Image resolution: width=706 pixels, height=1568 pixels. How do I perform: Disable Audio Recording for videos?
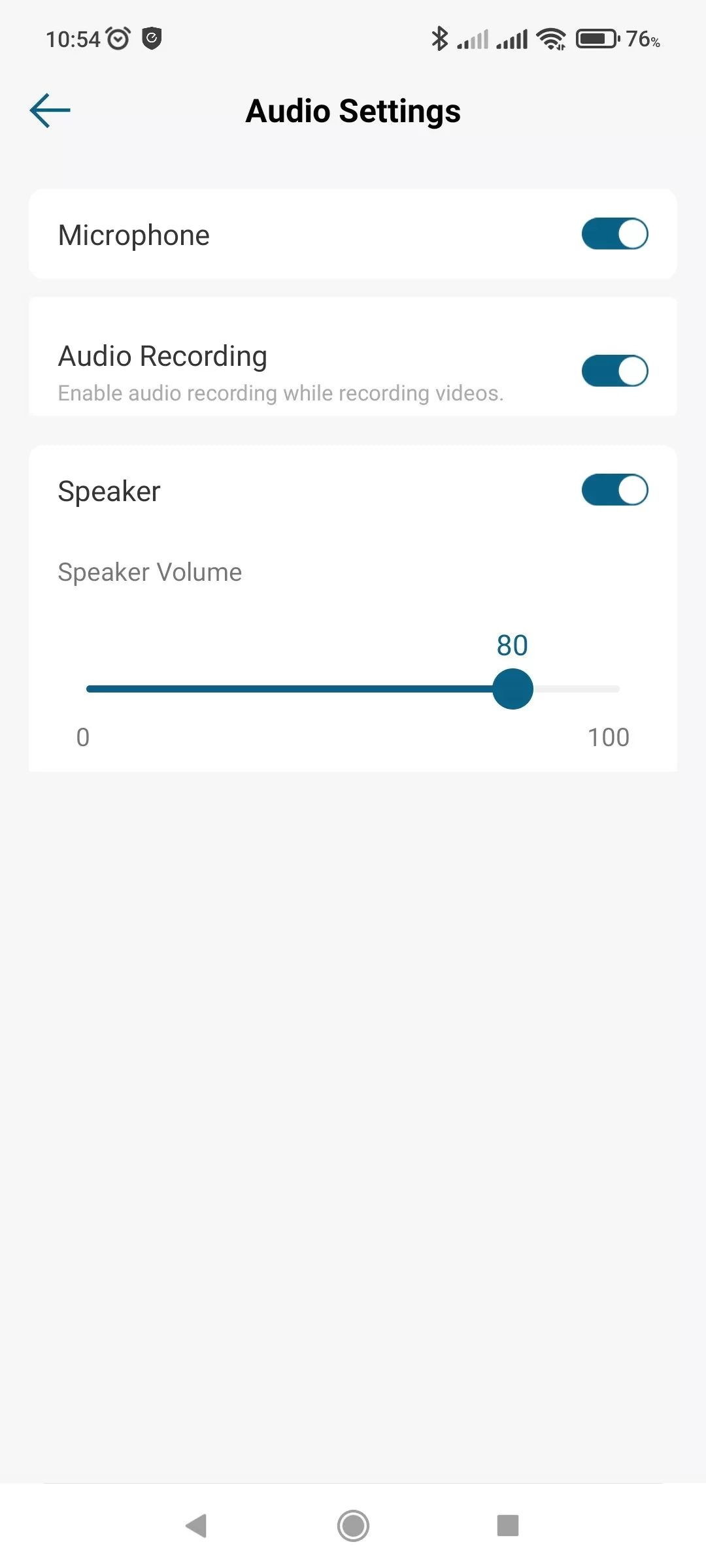(x=614, y=371)
